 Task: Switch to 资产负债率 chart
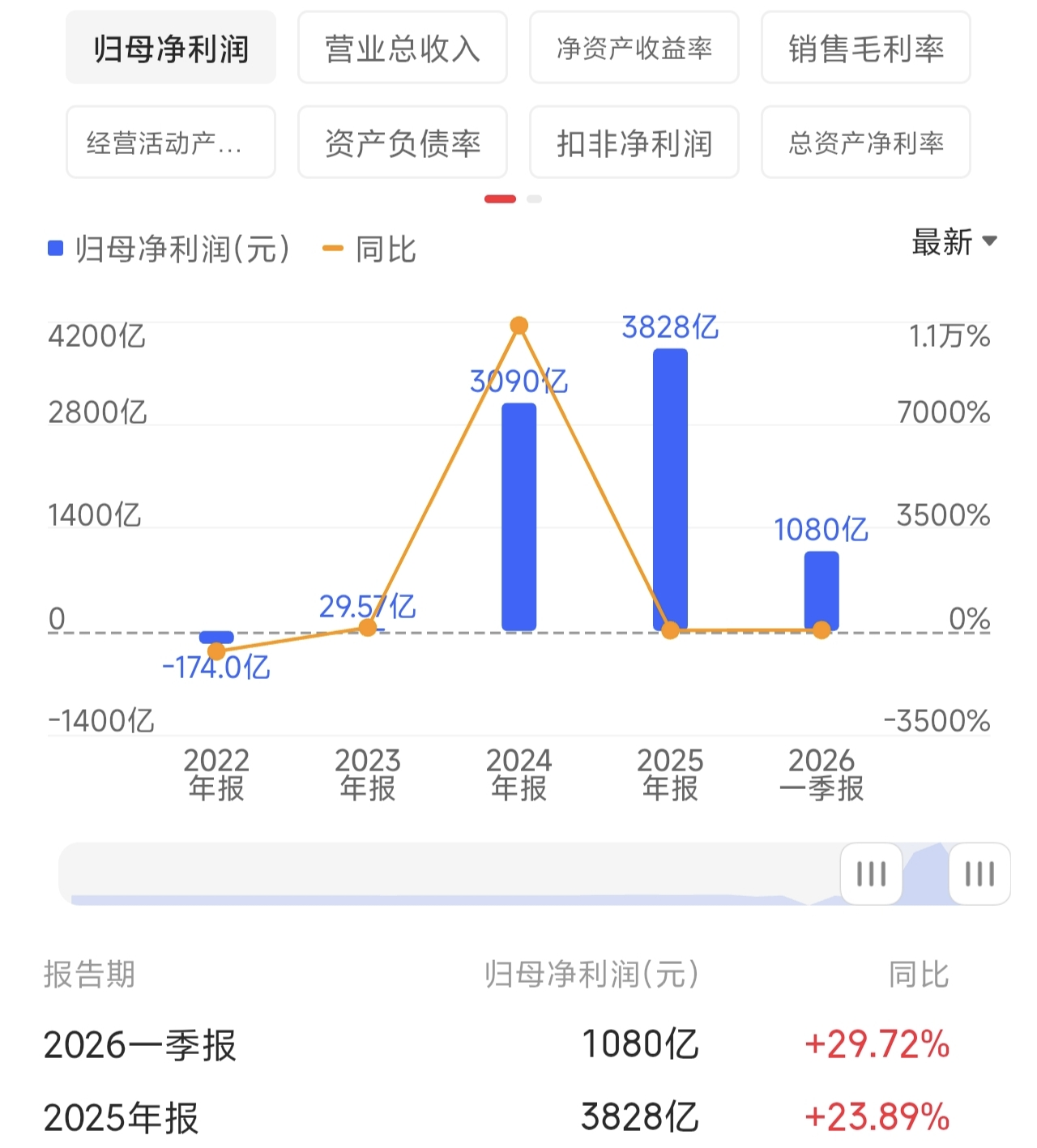[x=403, y=143]
